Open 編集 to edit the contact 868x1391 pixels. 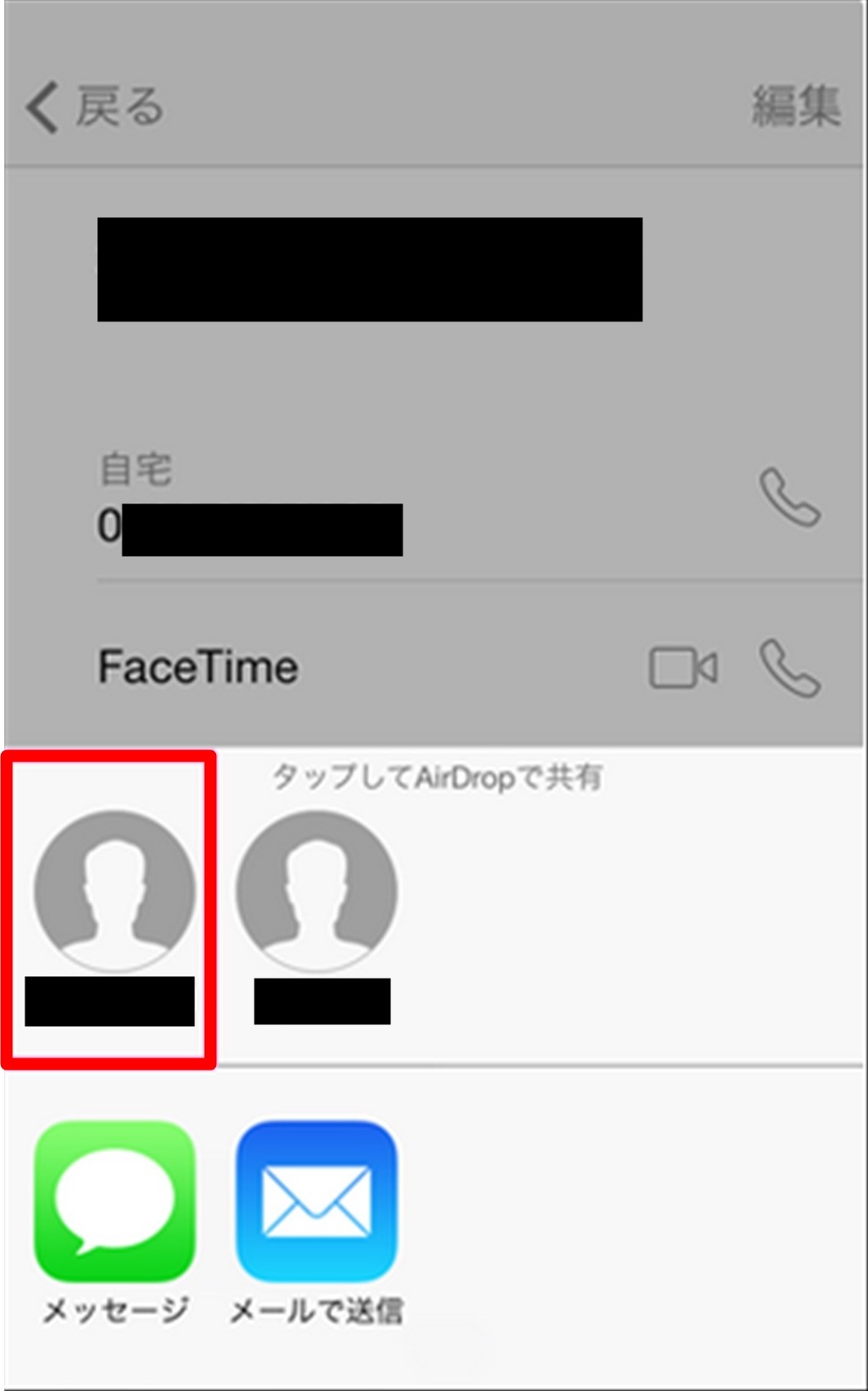[x=796, y=107]
